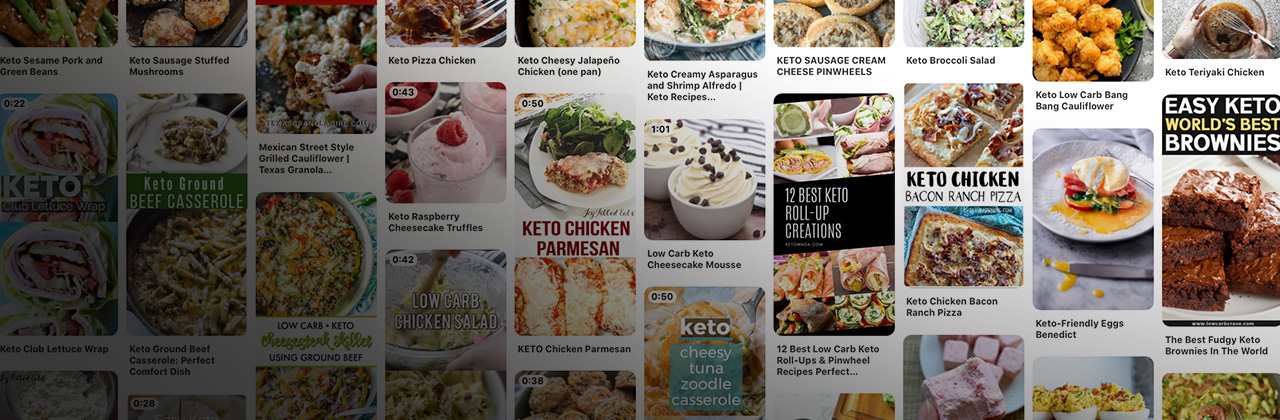Open Keto-Friendly Eggs Benedict pin
1280x420 pixels.
pos(1092,218)
